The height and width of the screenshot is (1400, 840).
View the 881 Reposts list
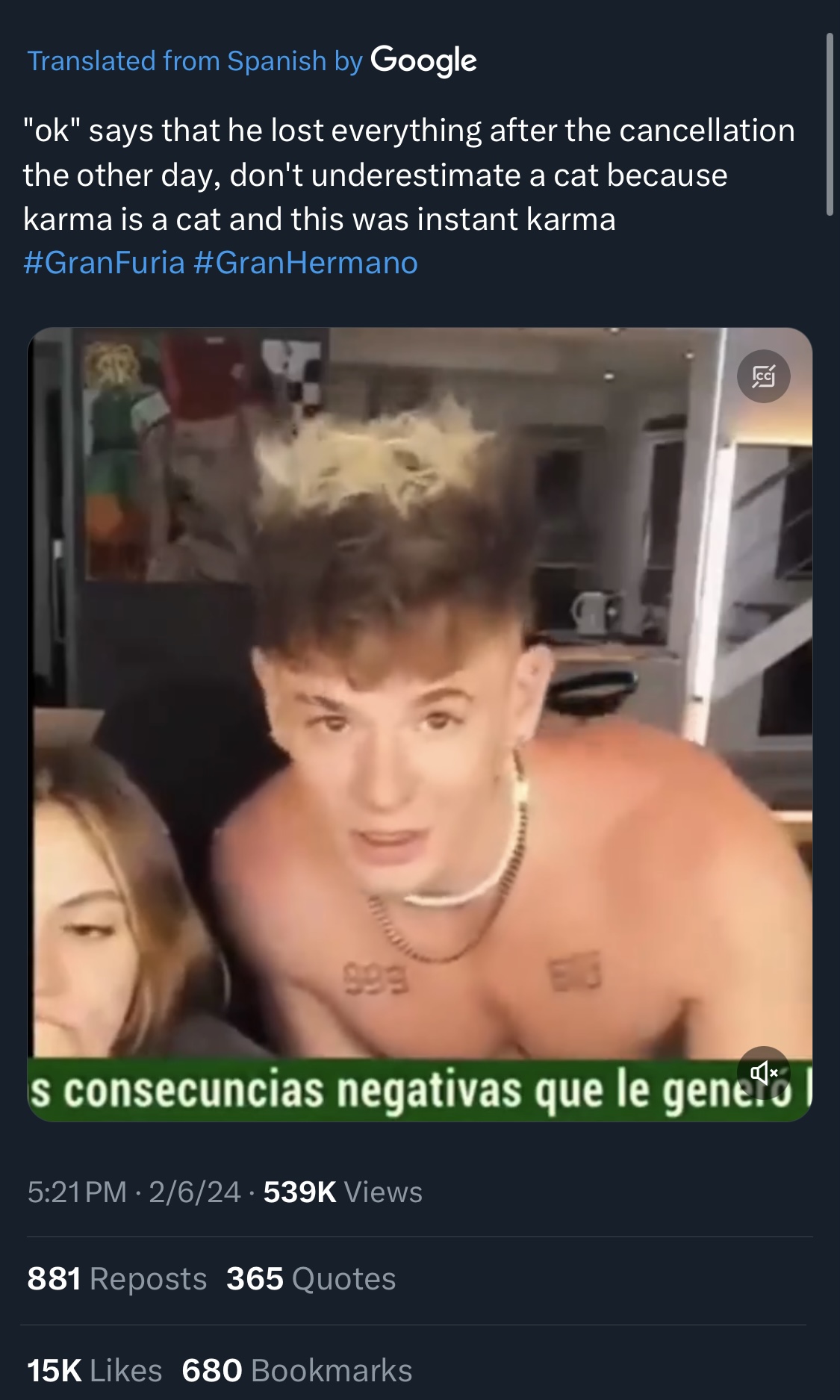[x=117, y=1279]
